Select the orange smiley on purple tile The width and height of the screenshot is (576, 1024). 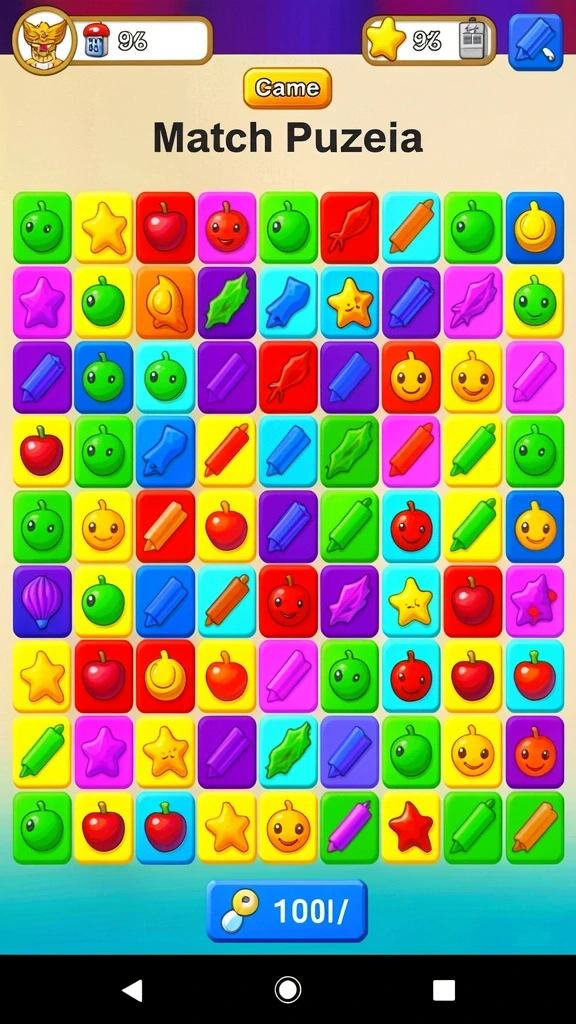point(535,752)
